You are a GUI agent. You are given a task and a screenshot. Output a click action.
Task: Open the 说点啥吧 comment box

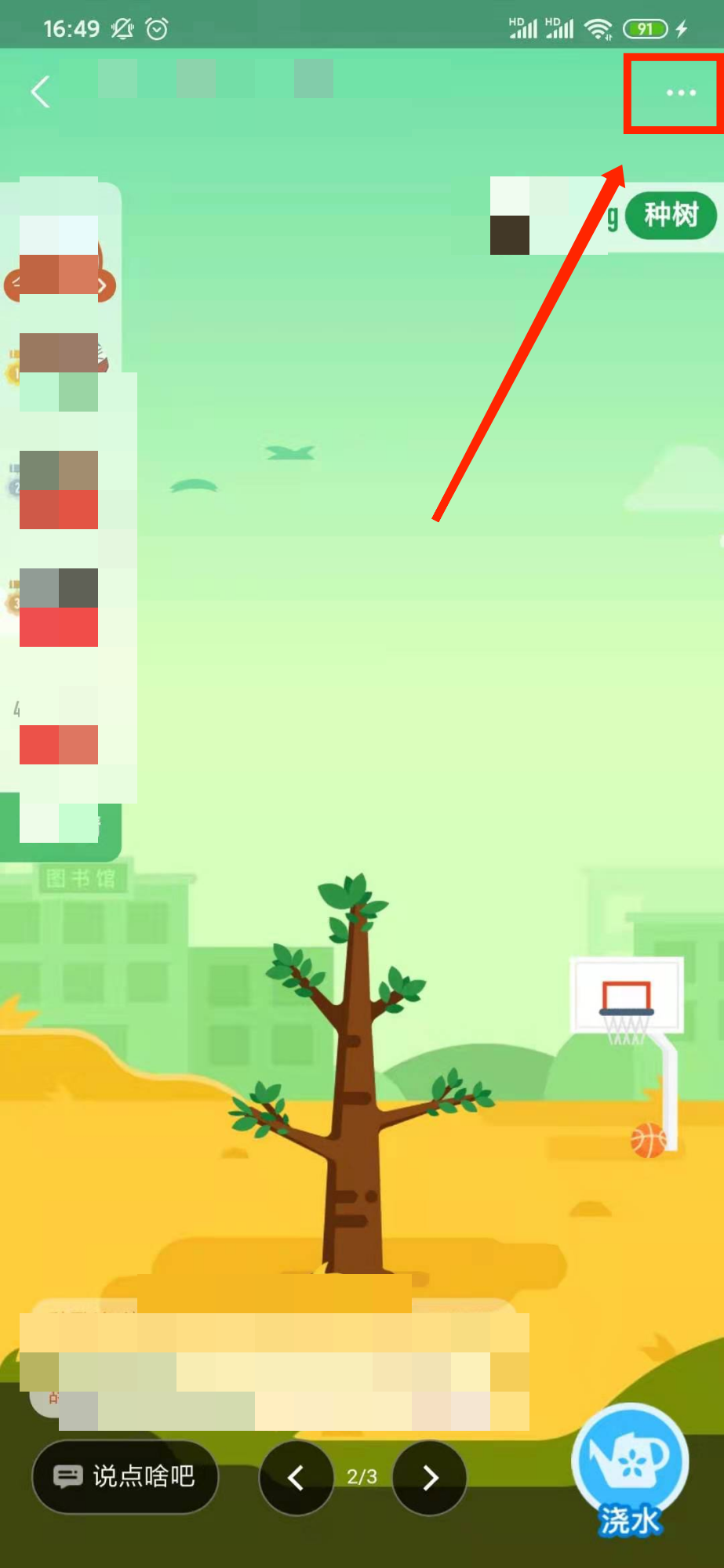tap(126, 1476)
